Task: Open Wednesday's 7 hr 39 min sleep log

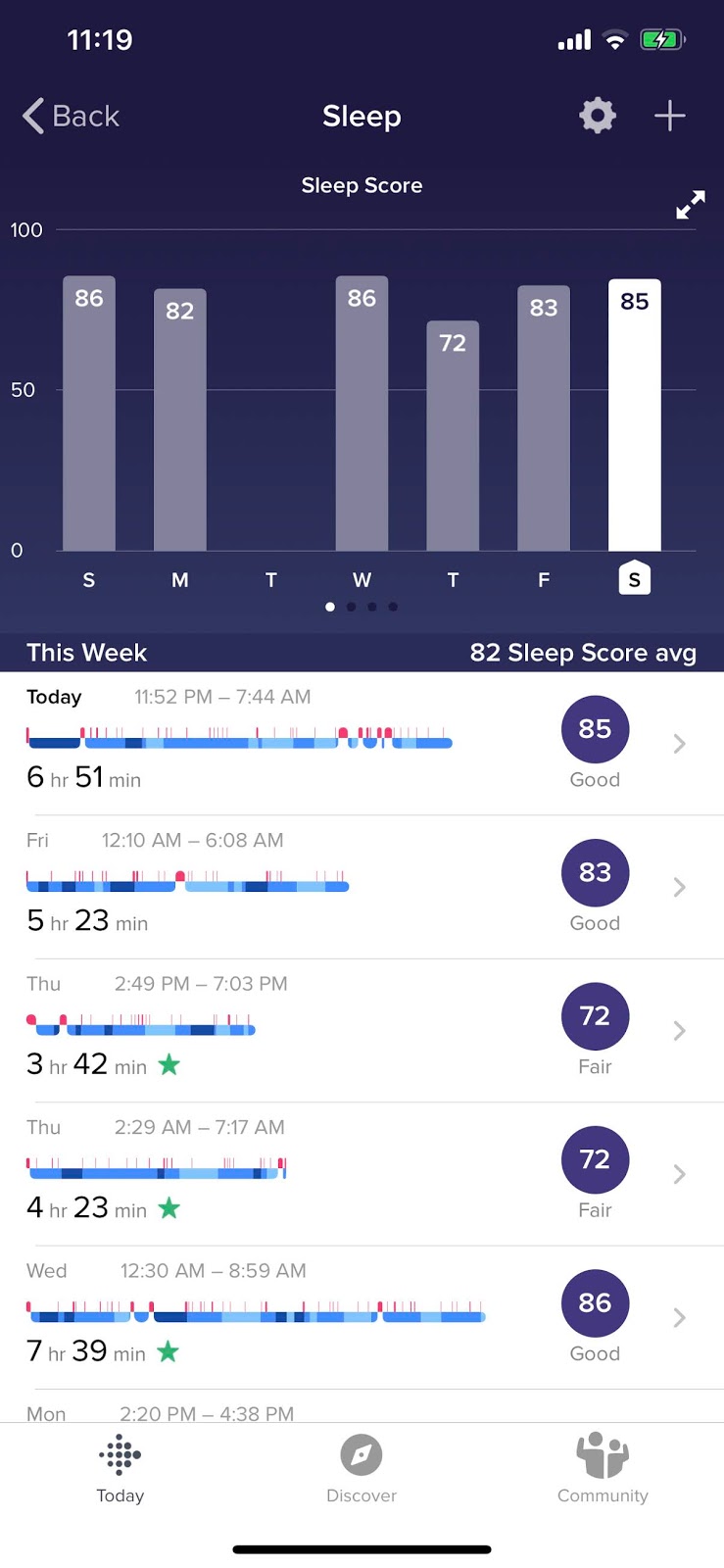Action: [x=362, y=1317]
